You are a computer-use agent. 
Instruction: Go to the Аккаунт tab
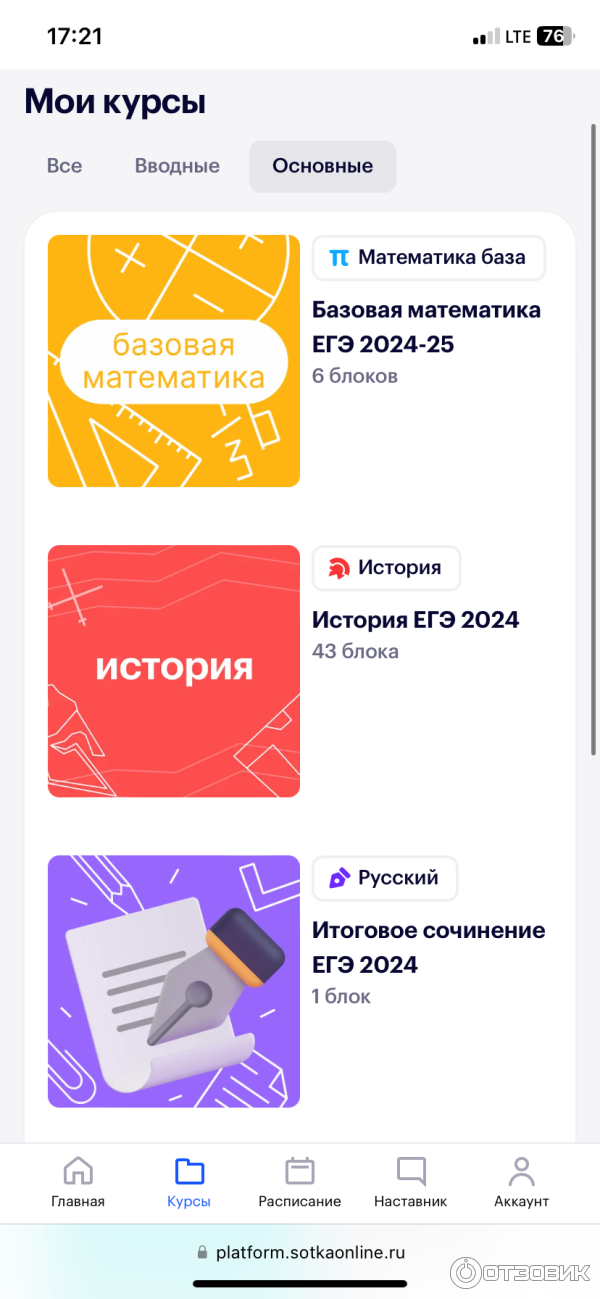pyautogui.click(x=521, y=1183)
